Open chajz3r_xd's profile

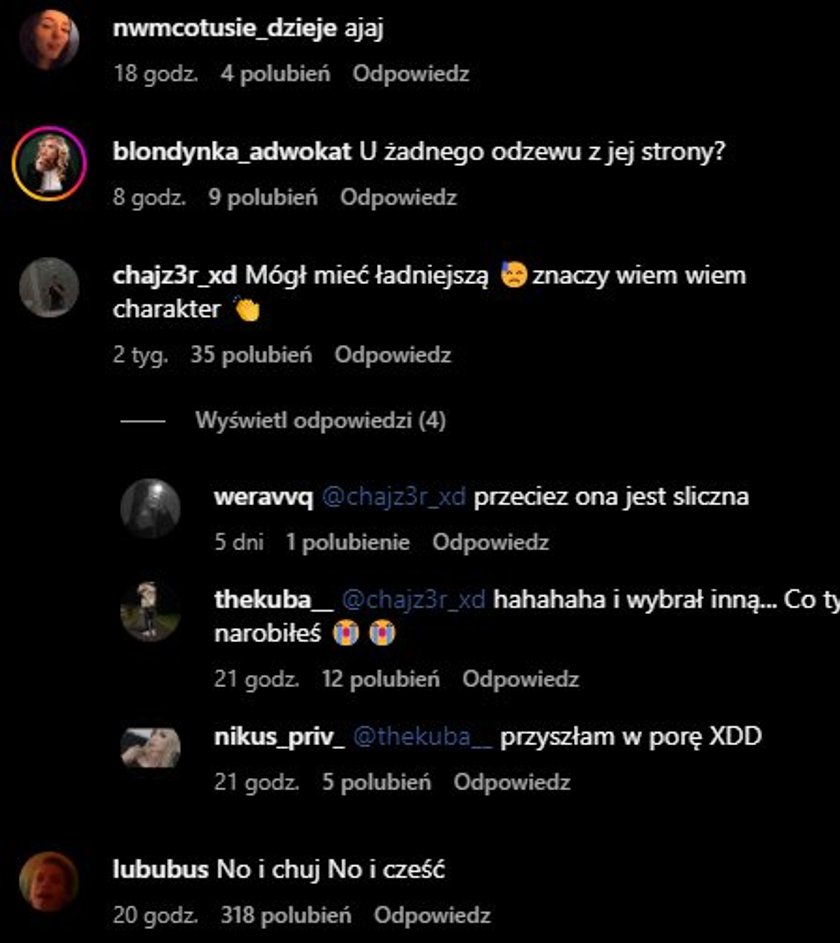click(x=175, y=275)
